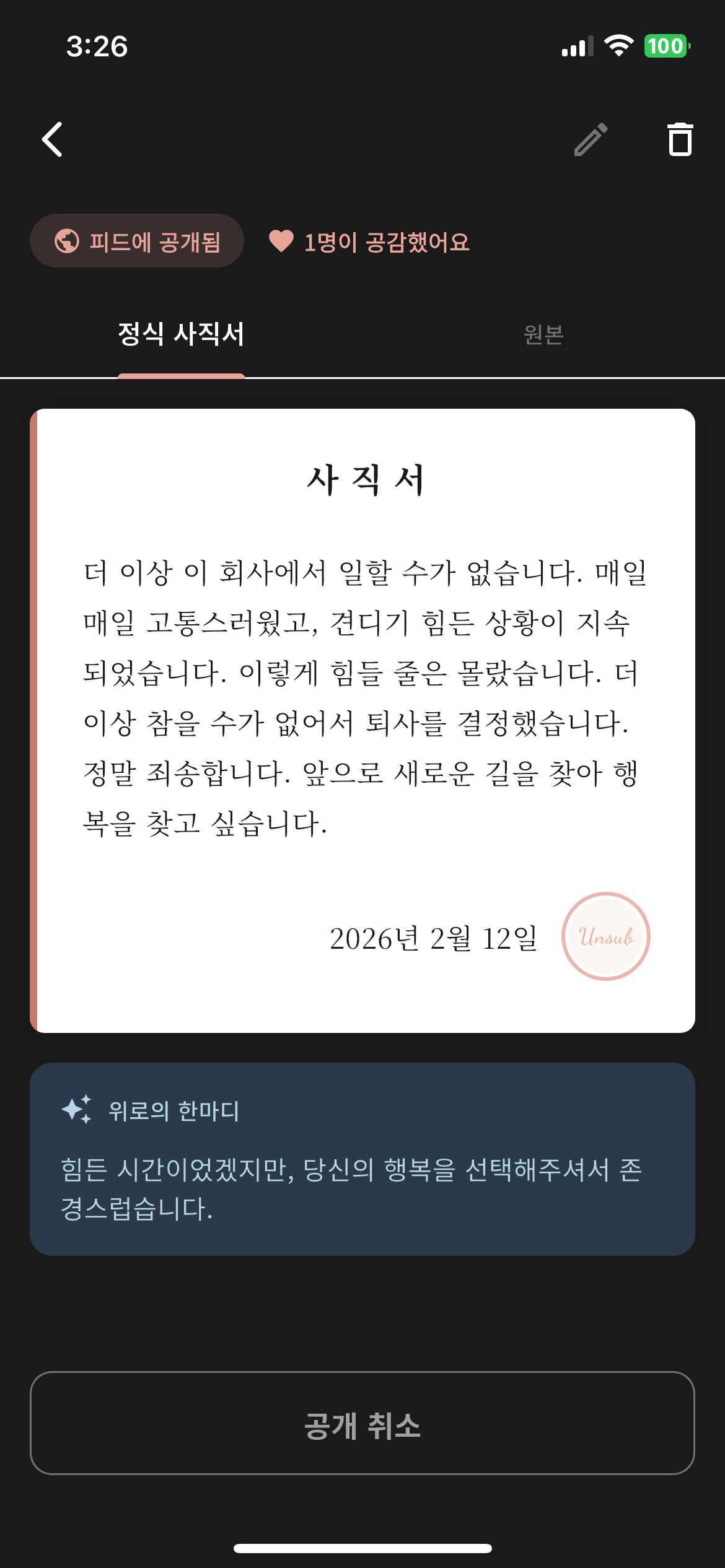Tap the resignation letter title 사 직 서
Screen dimensions: 725x1568
[362, 480]
